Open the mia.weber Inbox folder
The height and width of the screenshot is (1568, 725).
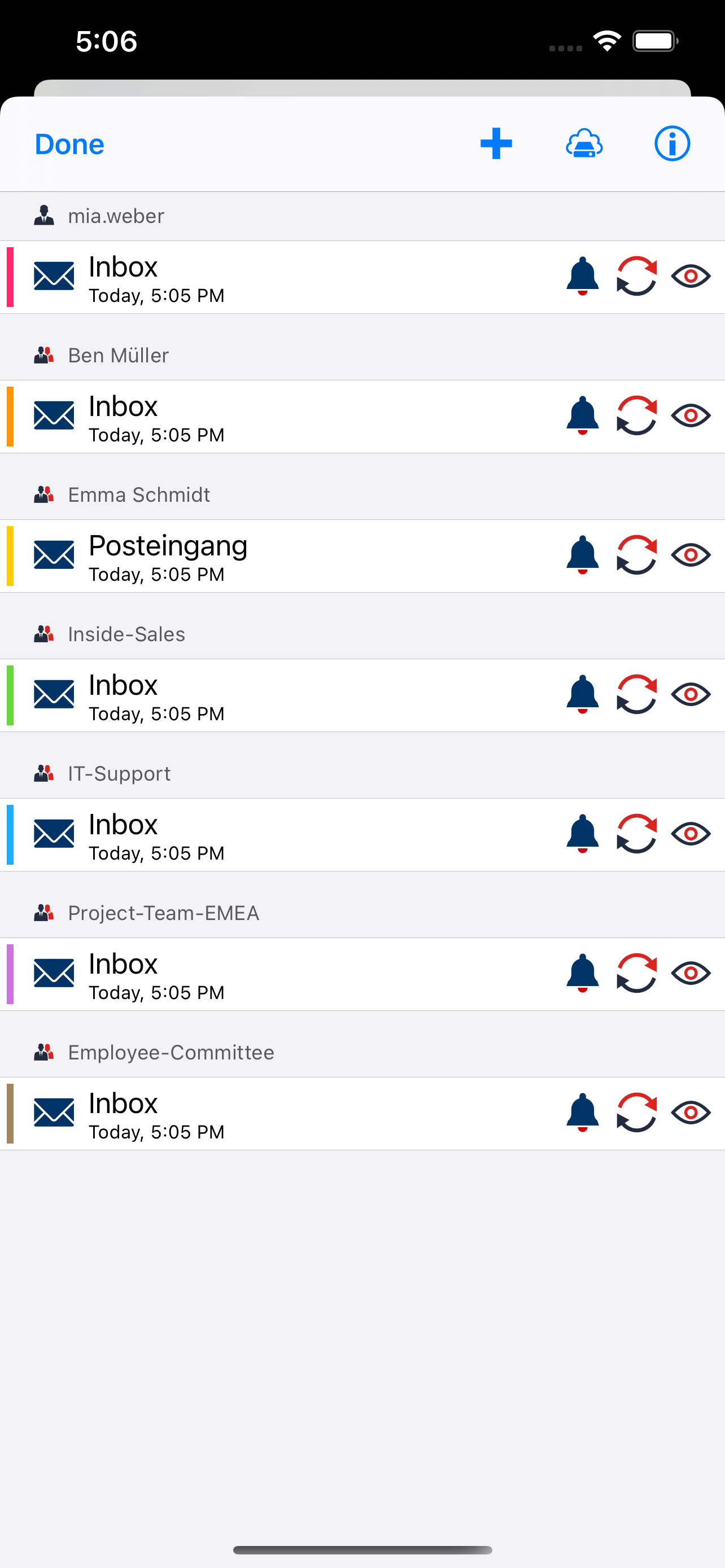362,278
